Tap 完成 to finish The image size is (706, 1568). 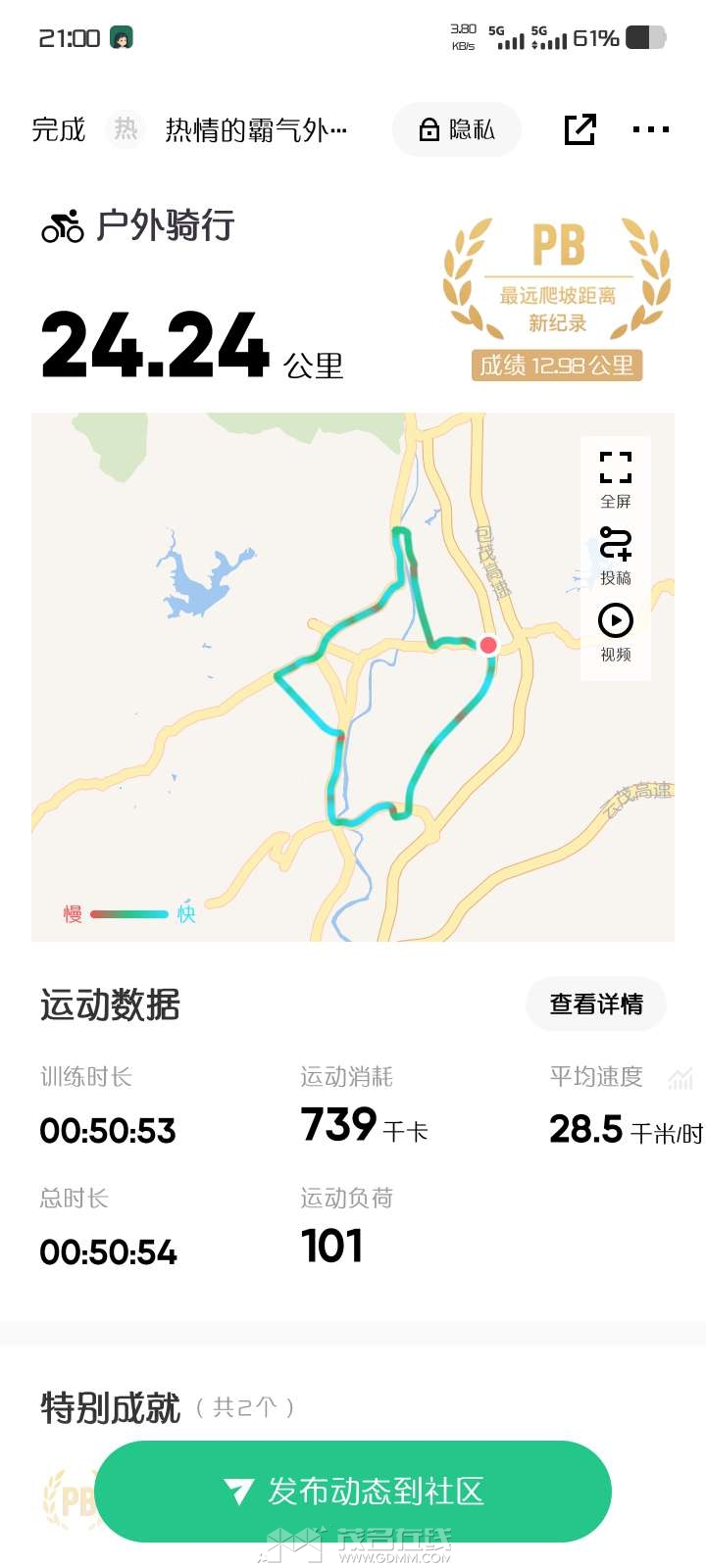click(58, 129)
